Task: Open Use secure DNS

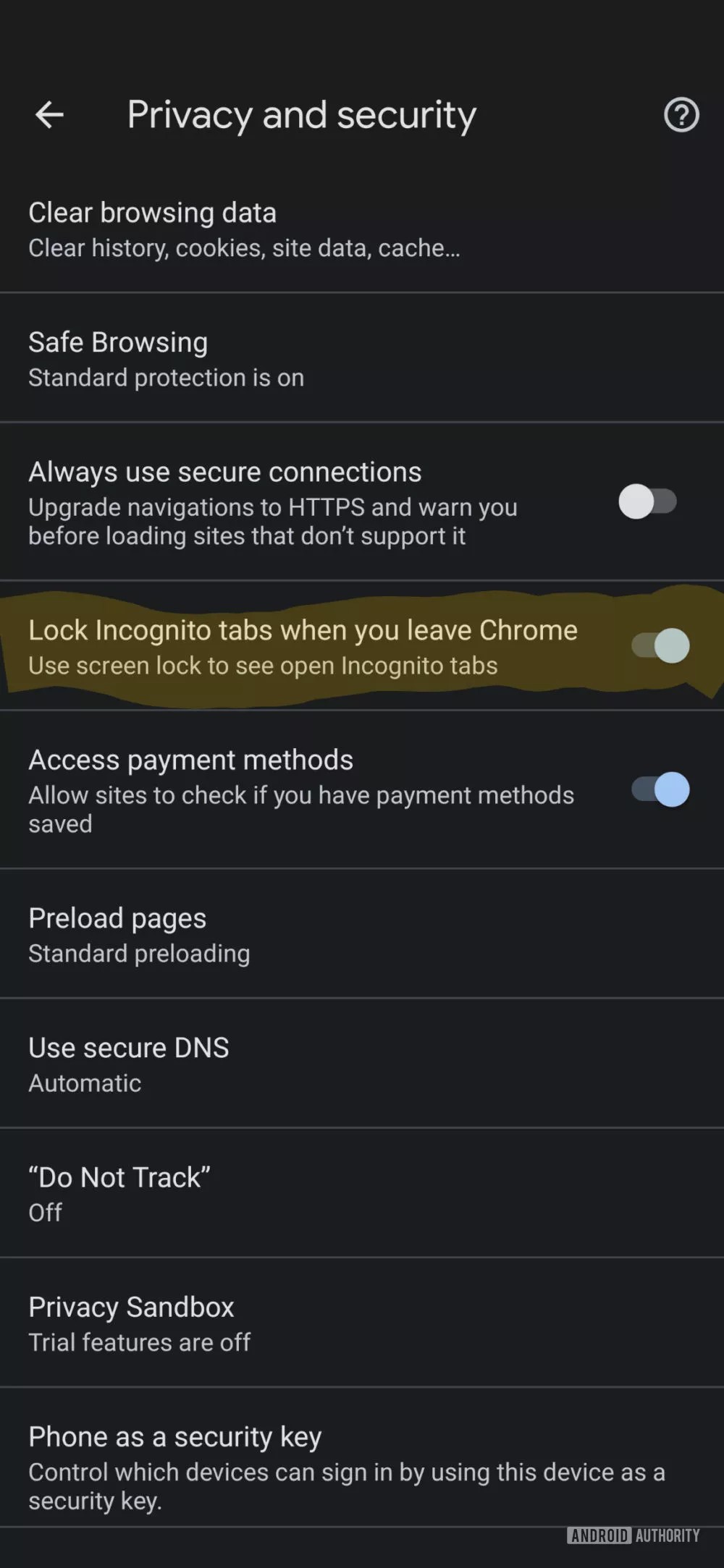Action: [362, 1064]
